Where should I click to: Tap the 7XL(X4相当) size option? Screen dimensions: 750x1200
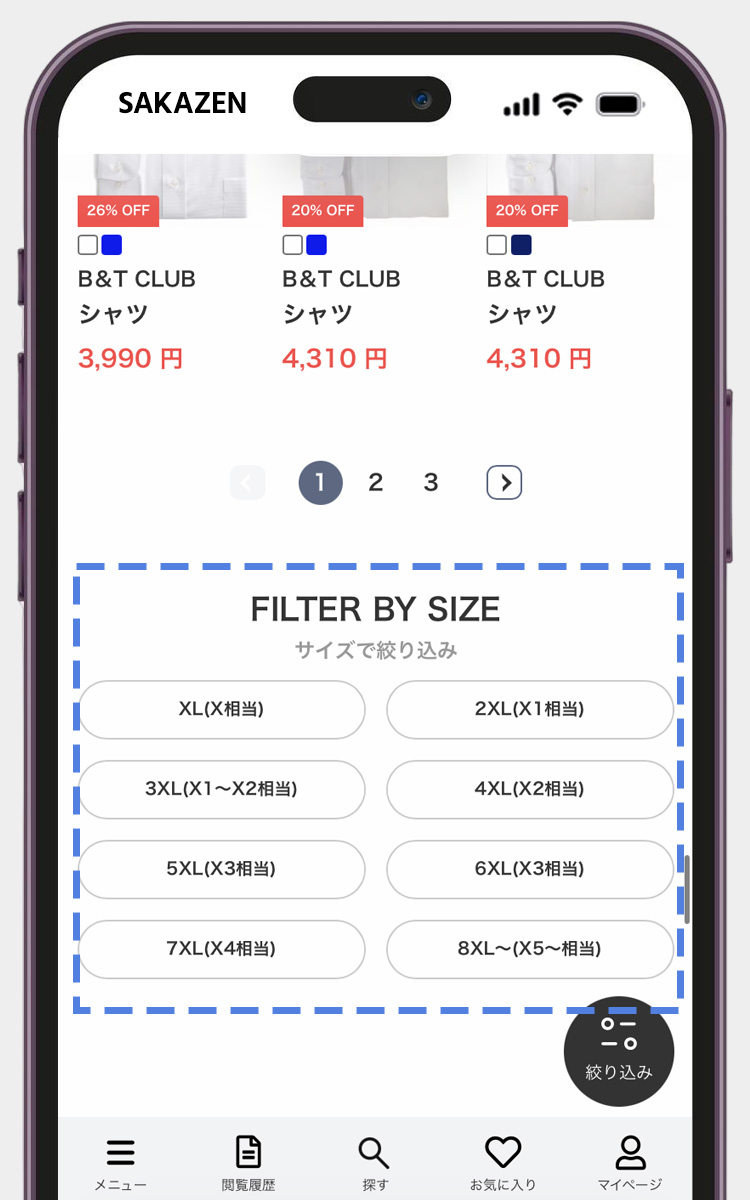pos(221,949)
